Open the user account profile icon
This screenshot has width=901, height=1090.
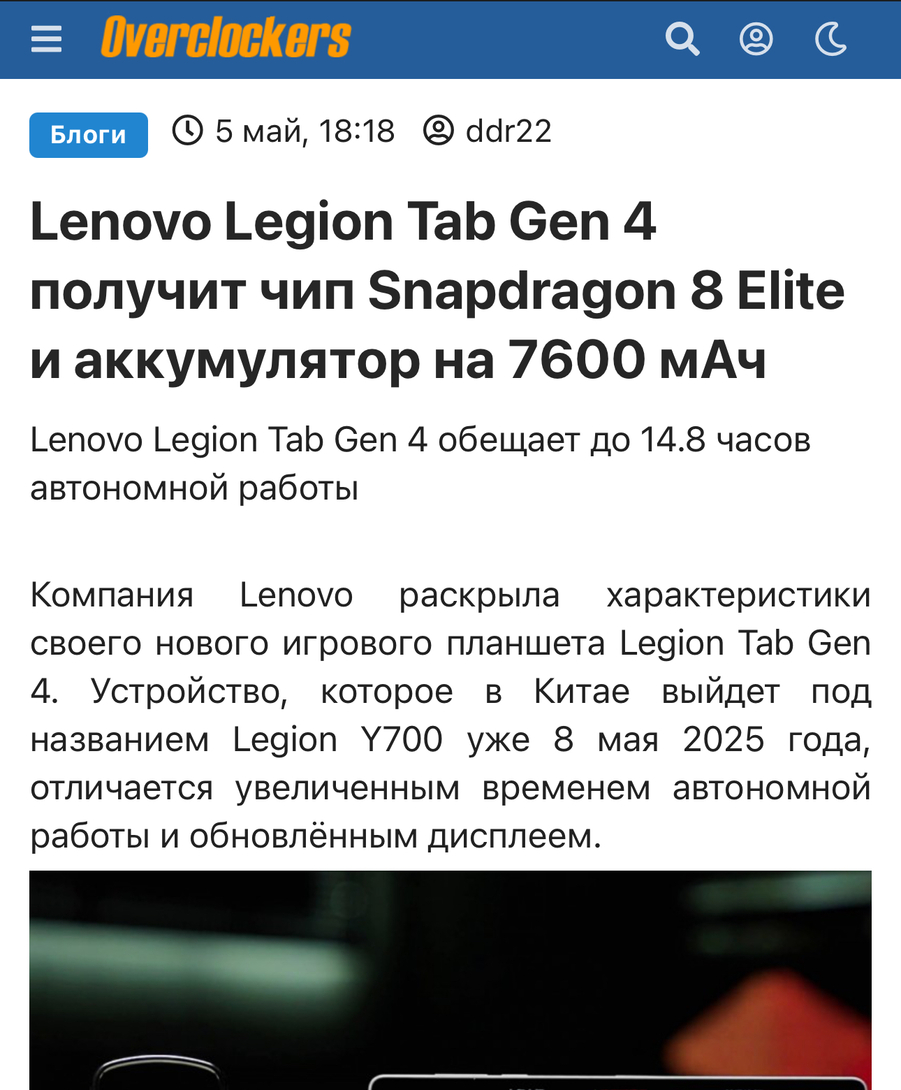[756, 39]
